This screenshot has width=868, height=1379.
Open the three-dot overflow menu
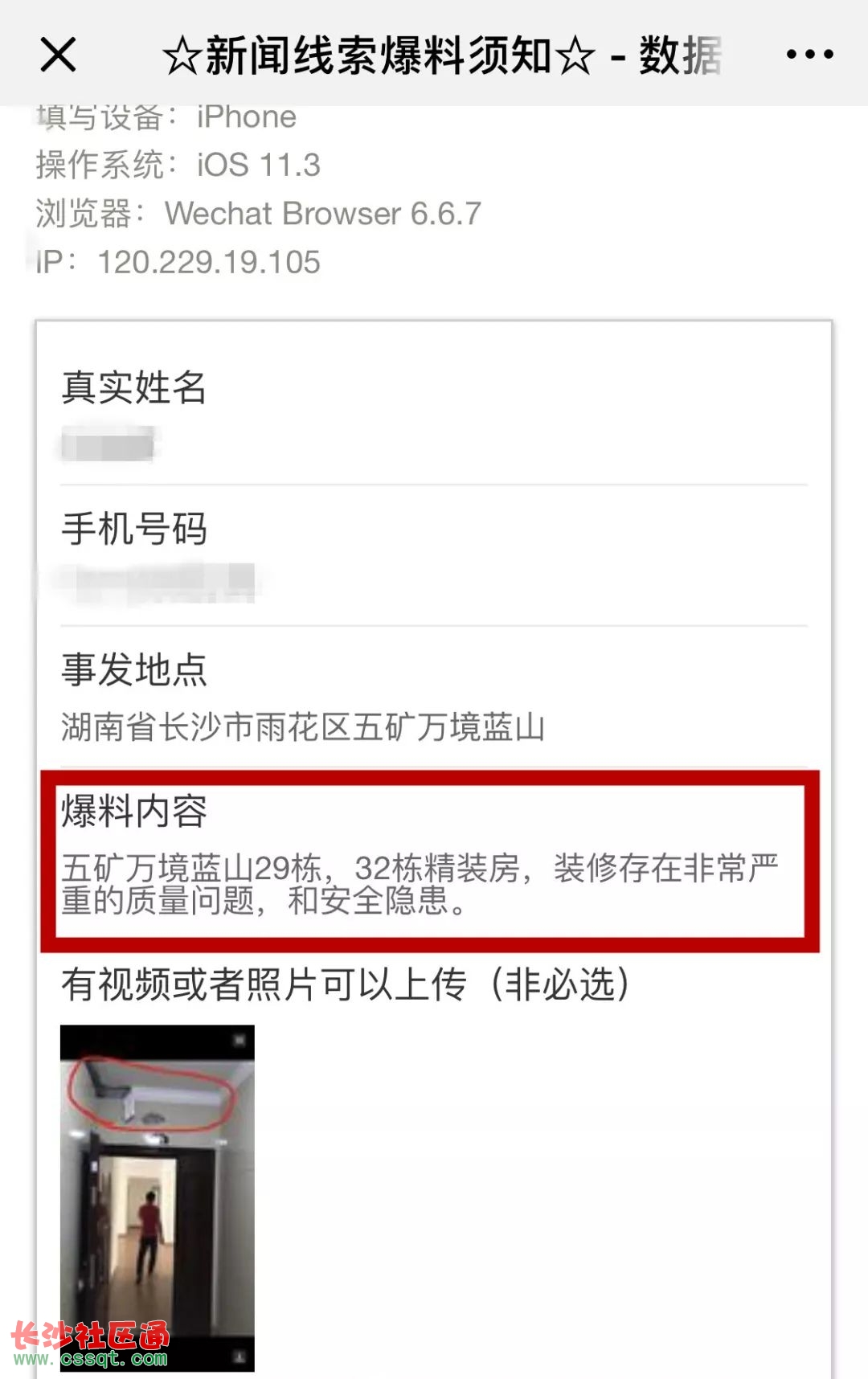(x=809, y=55)
